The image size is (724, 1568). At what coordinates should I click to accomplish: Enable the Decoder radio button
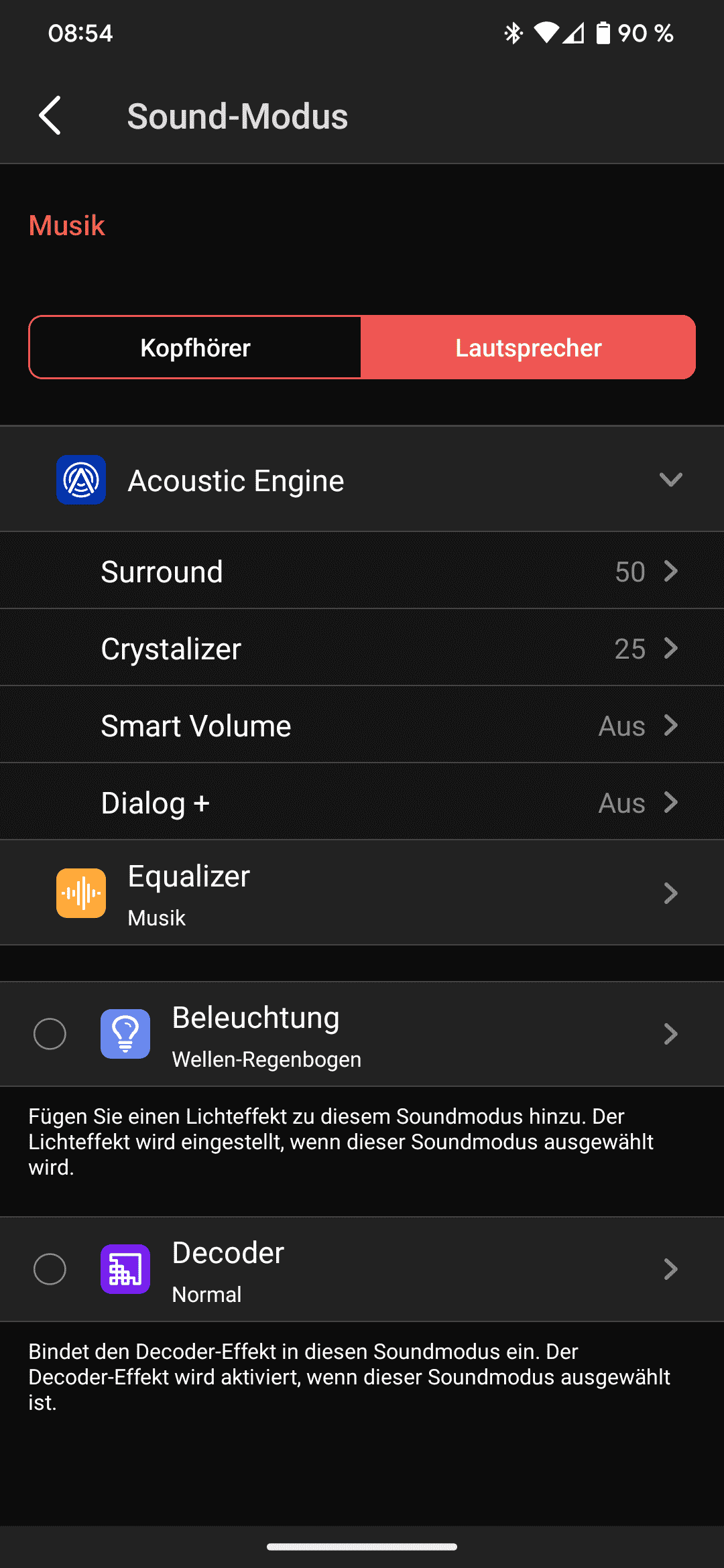point(50,1269)
